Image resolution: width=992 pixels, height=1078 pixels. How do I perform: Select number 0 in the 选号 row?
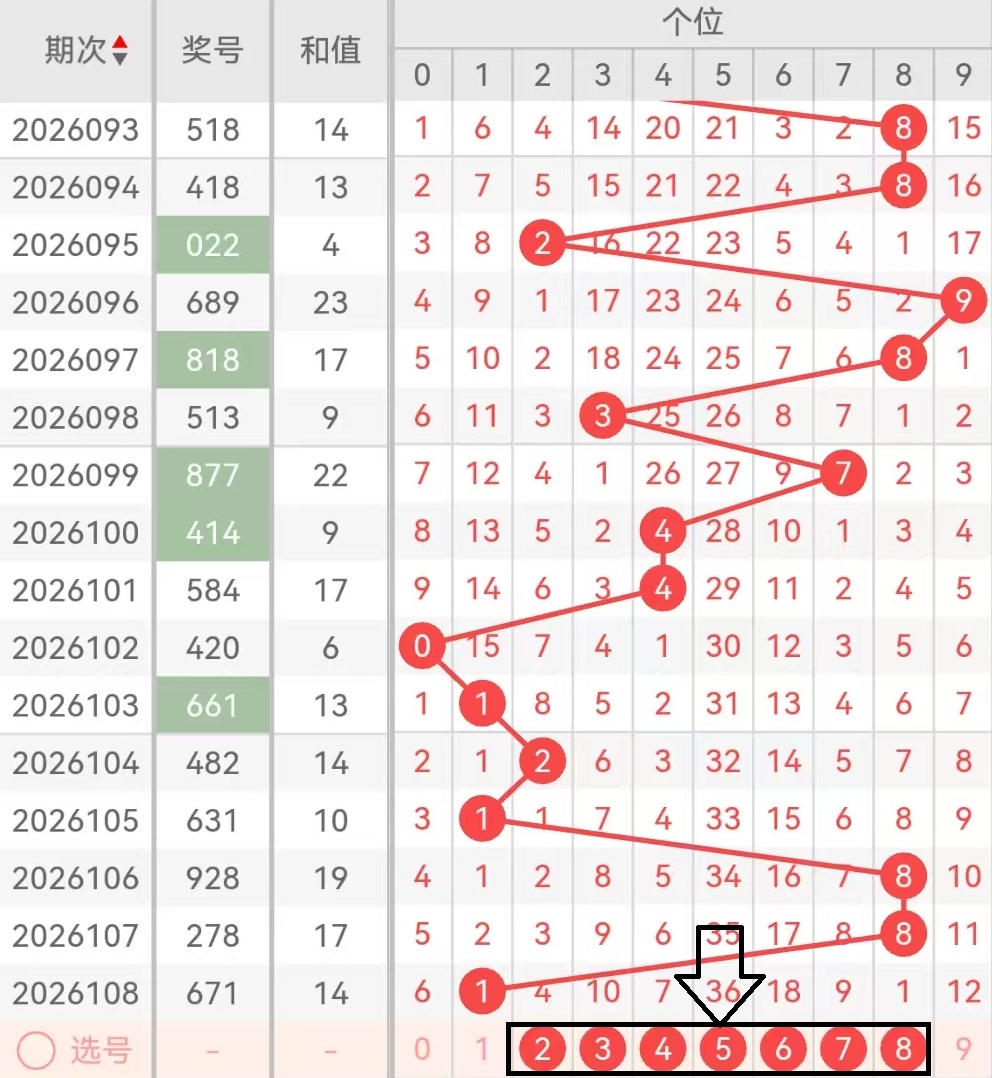422,1050
